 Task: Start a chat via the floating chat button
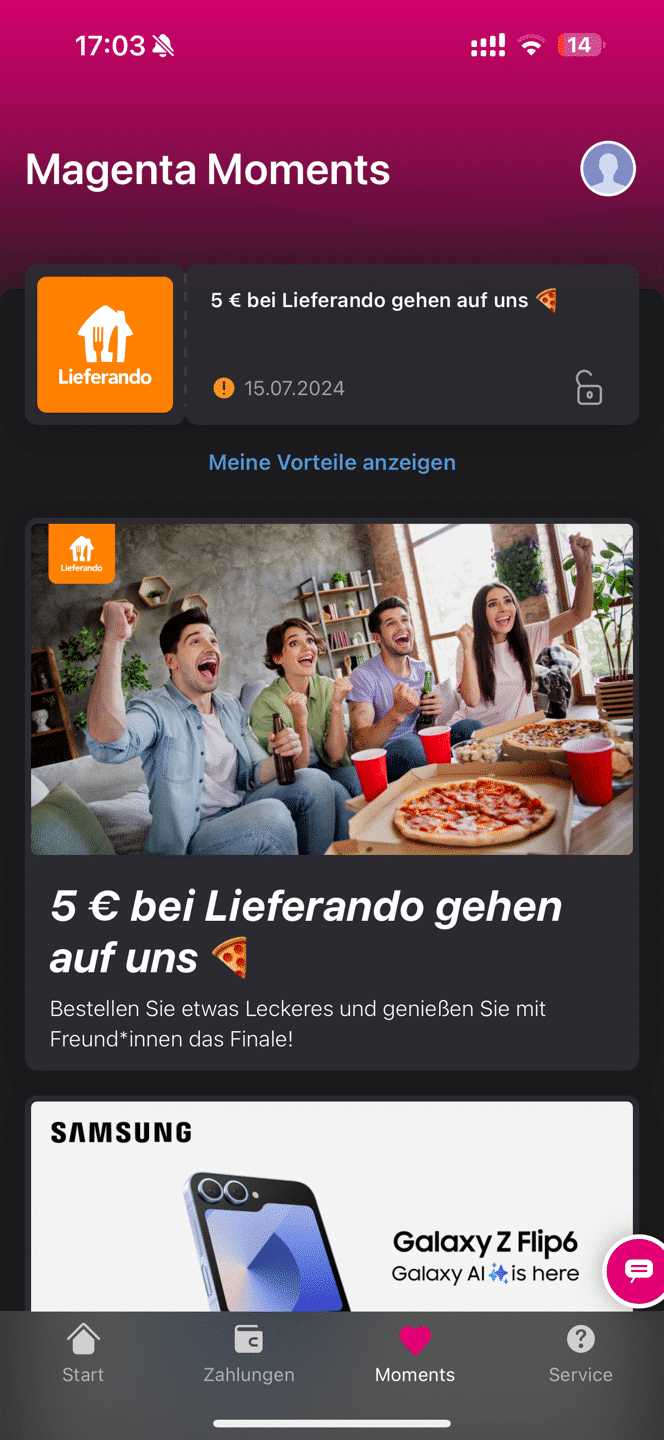pos(637,1270)
